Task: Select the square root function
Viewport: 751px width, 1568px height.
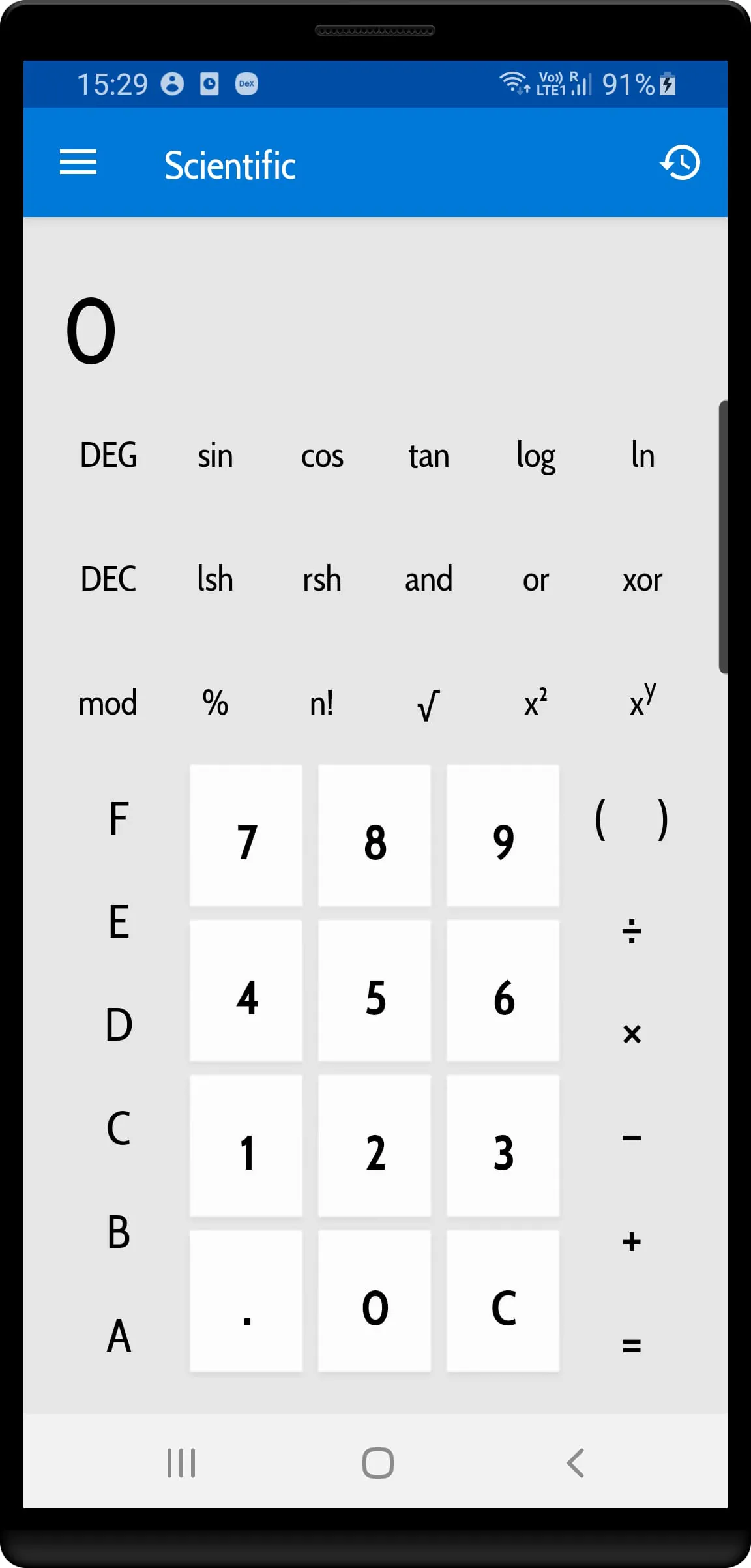Action: (427, 704)
